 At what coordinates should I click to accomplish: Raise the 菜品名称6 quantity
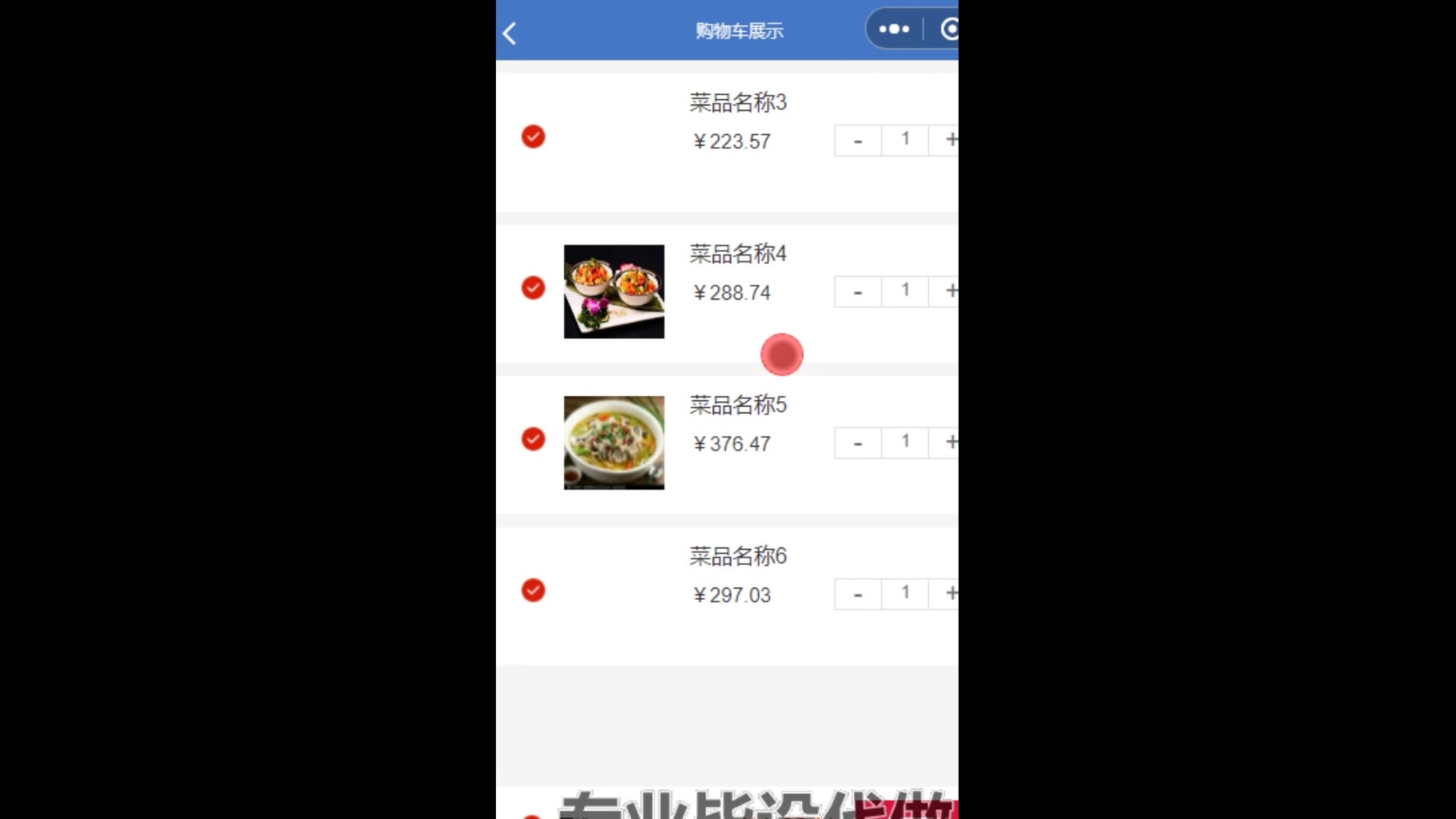point(949,594)
